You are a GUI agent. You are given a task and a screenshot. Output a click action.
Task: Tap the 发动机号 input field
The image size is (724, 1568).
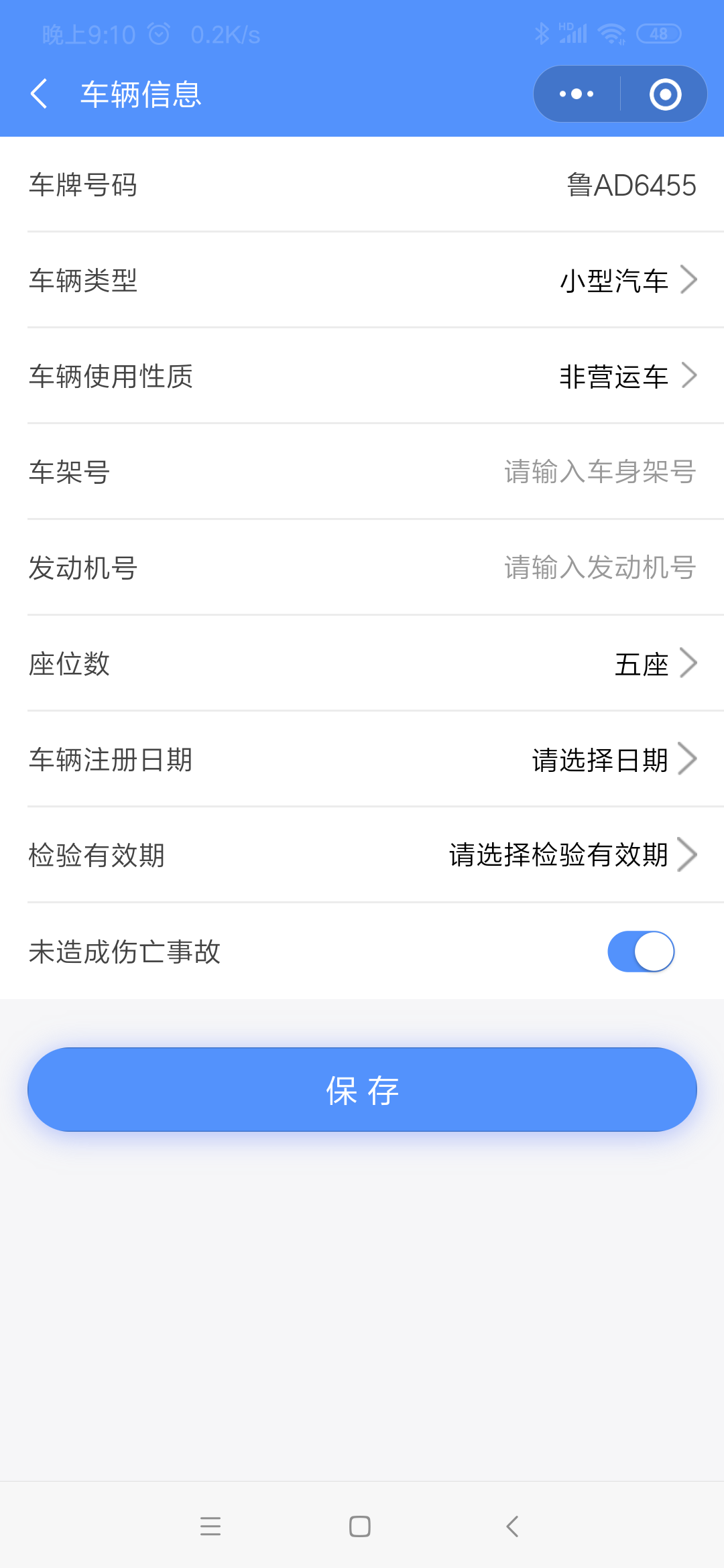click(x=362, y=568)
